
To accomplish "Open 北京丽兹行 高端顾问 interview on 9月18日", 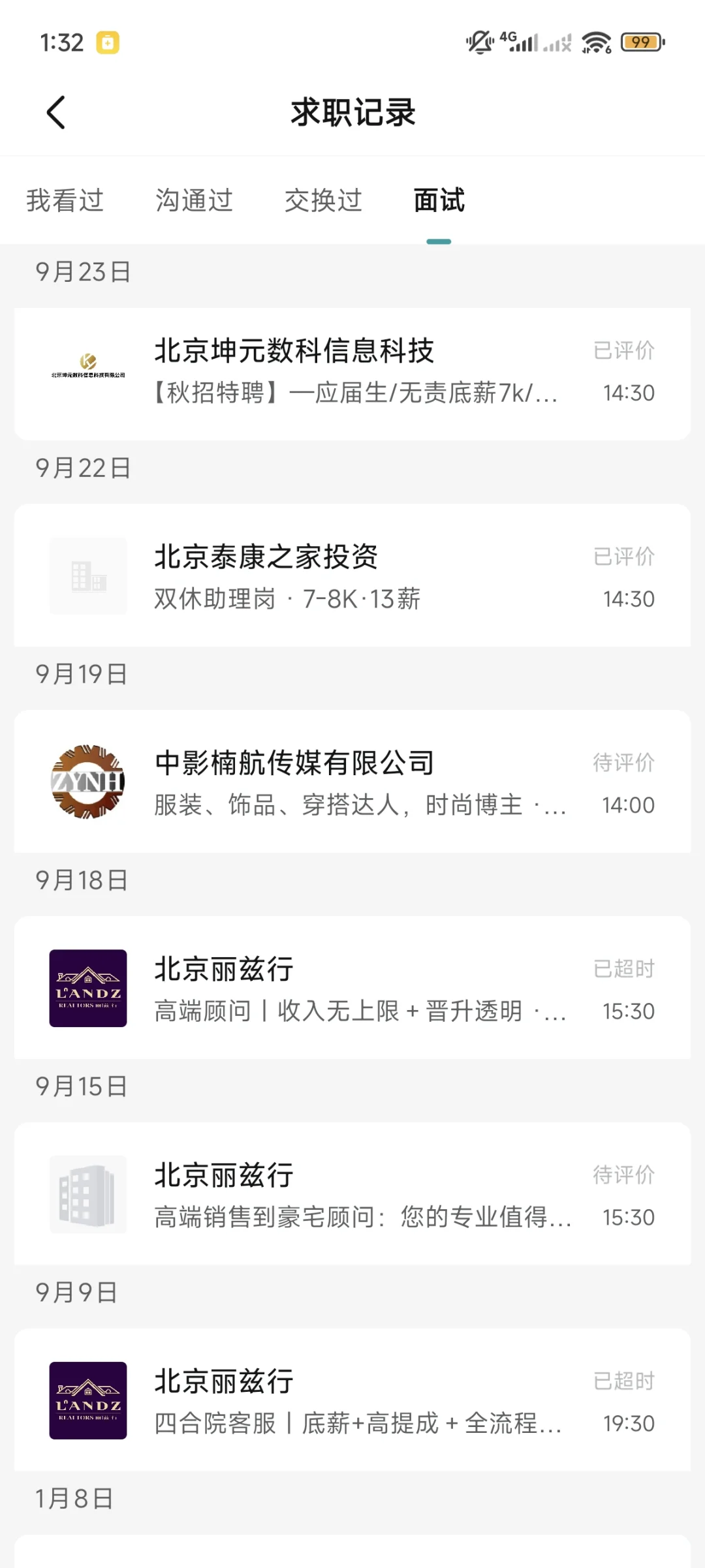I will tap(352, 989).
